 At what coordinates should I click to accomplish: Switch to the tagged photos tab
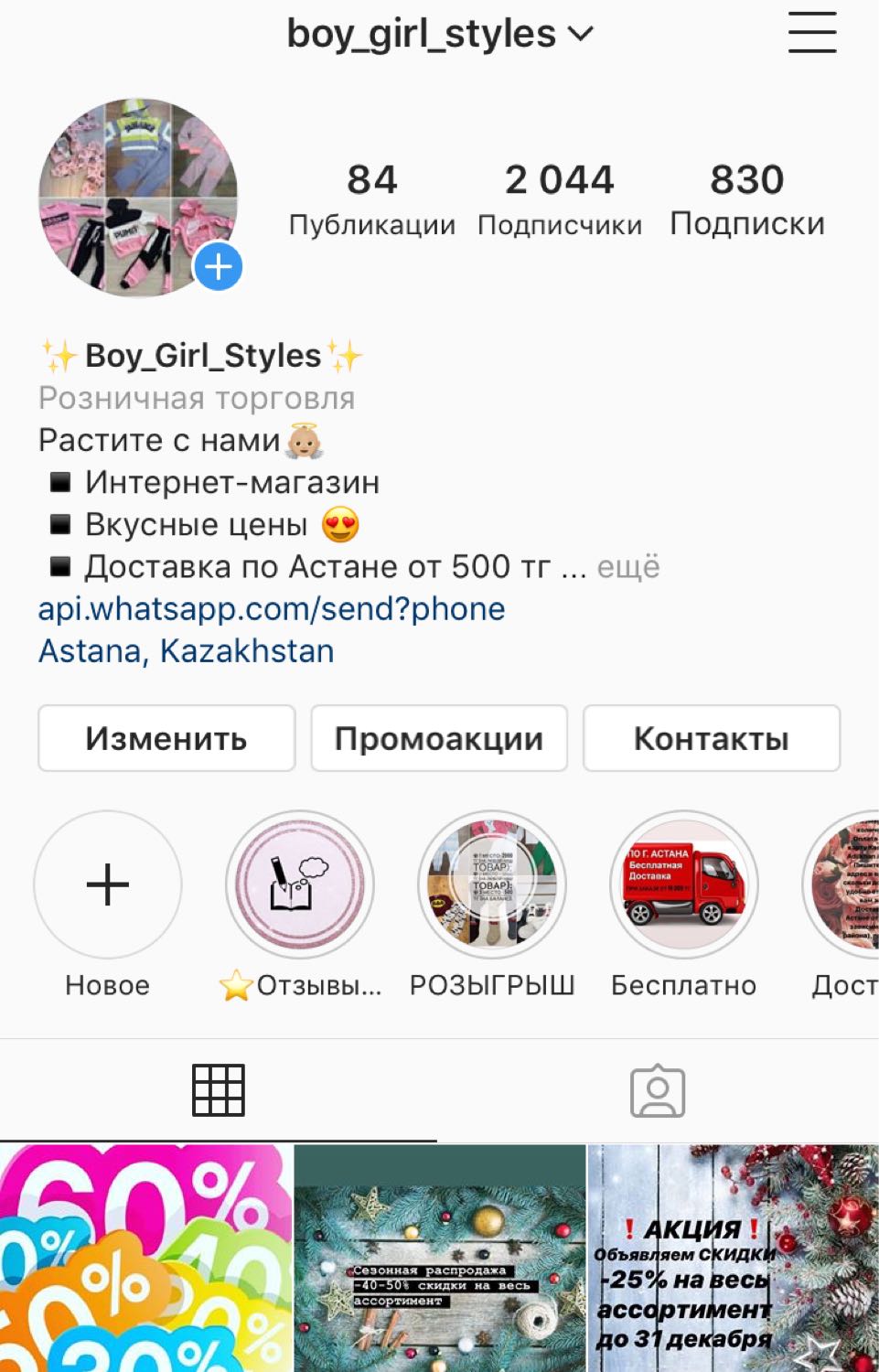pos(658,1090)
